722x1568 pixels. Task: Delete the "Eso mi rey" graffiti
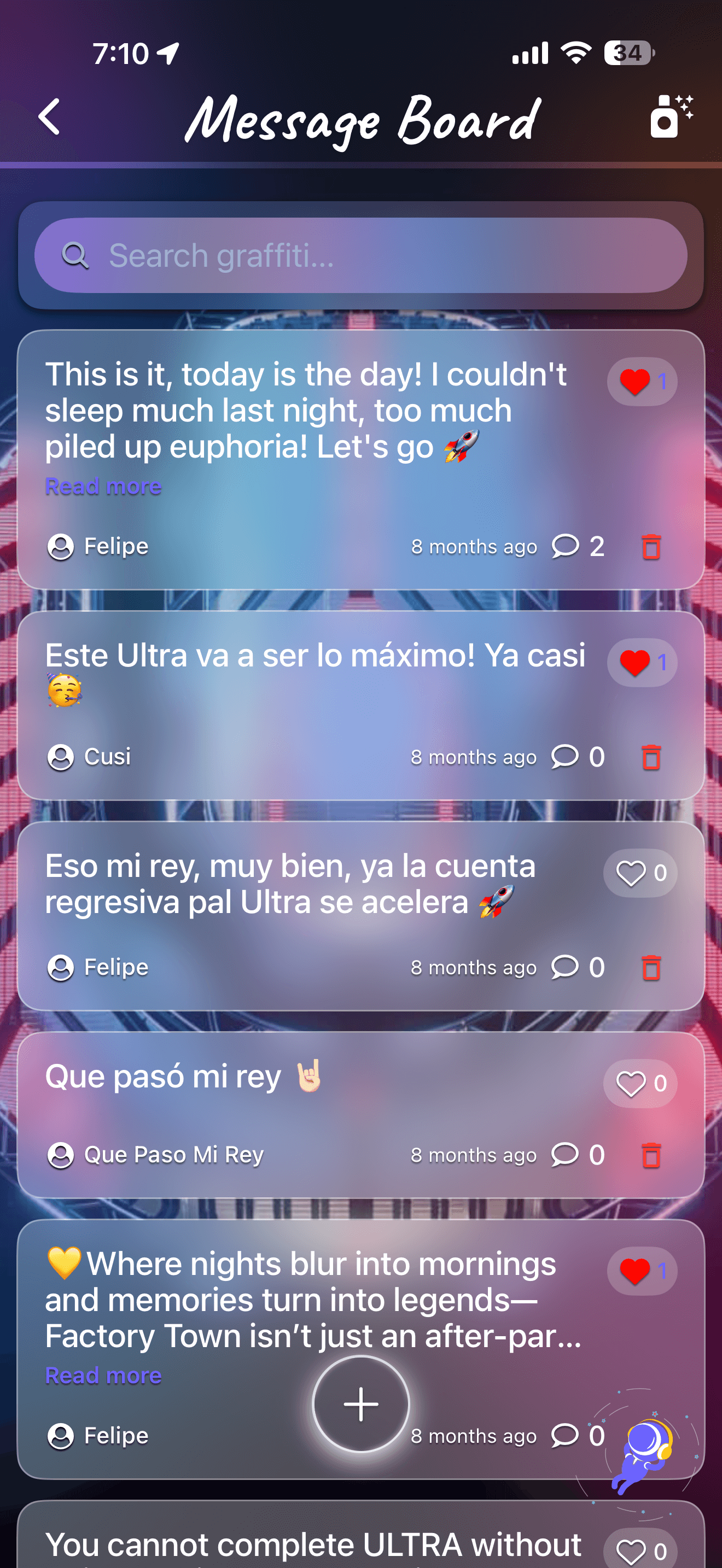click(652, 968)
